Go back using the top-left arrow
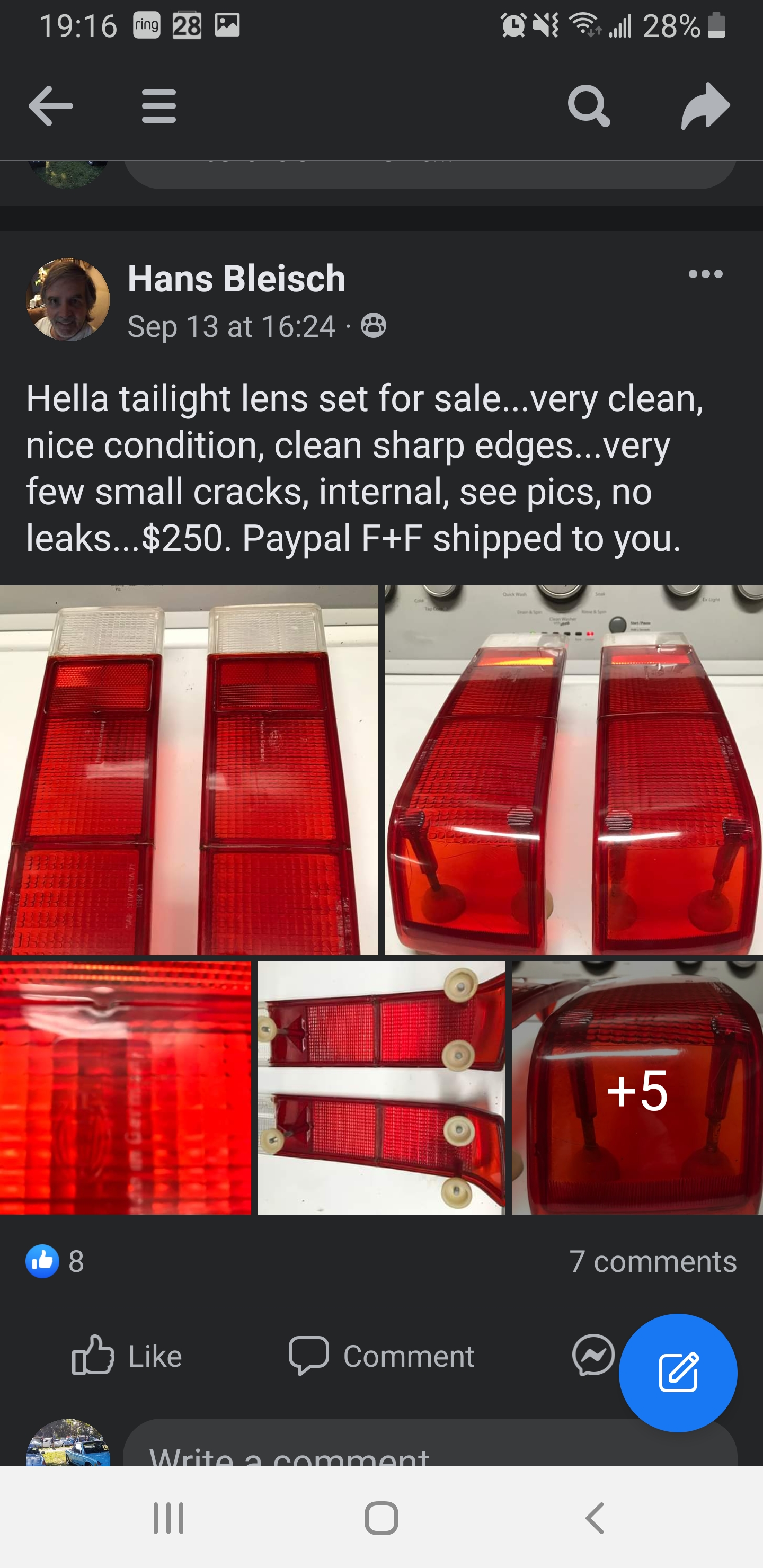 coord(50,106)
